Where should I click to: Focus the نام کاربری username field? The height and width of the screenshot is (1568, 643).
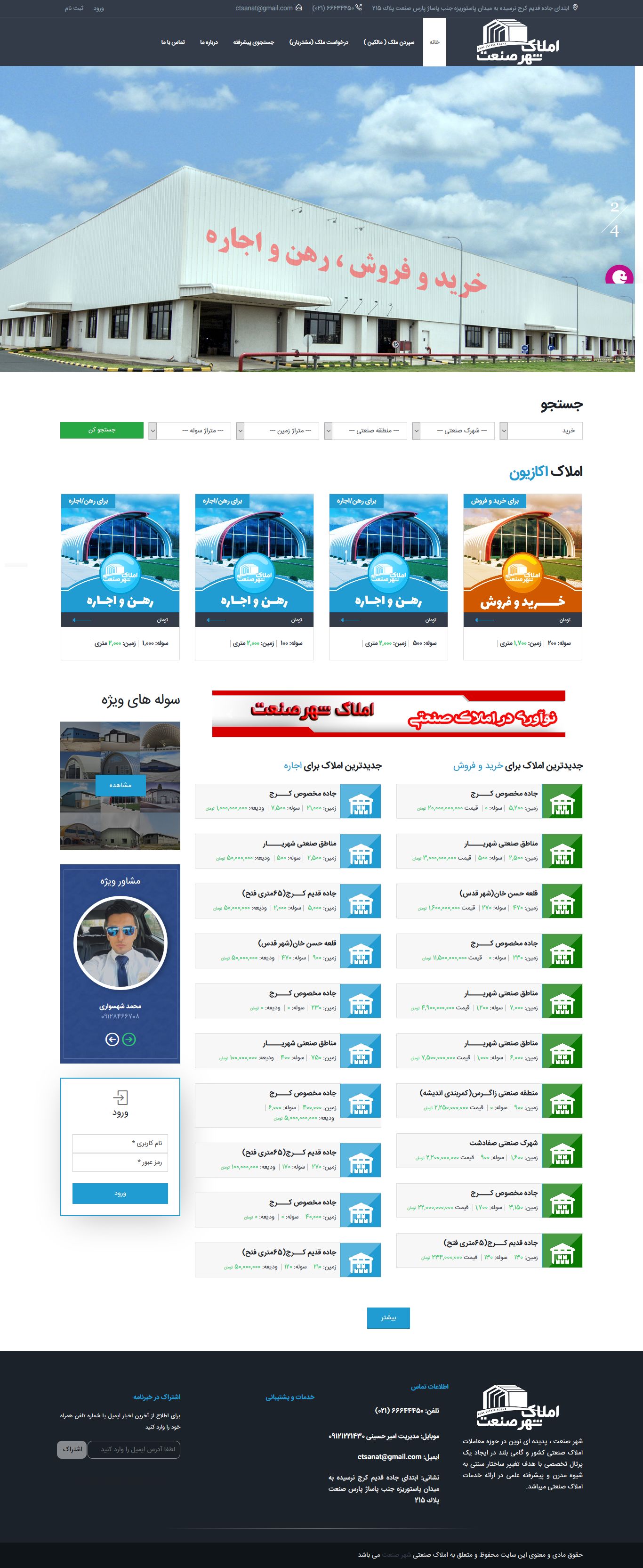[x=120, y=1143]
